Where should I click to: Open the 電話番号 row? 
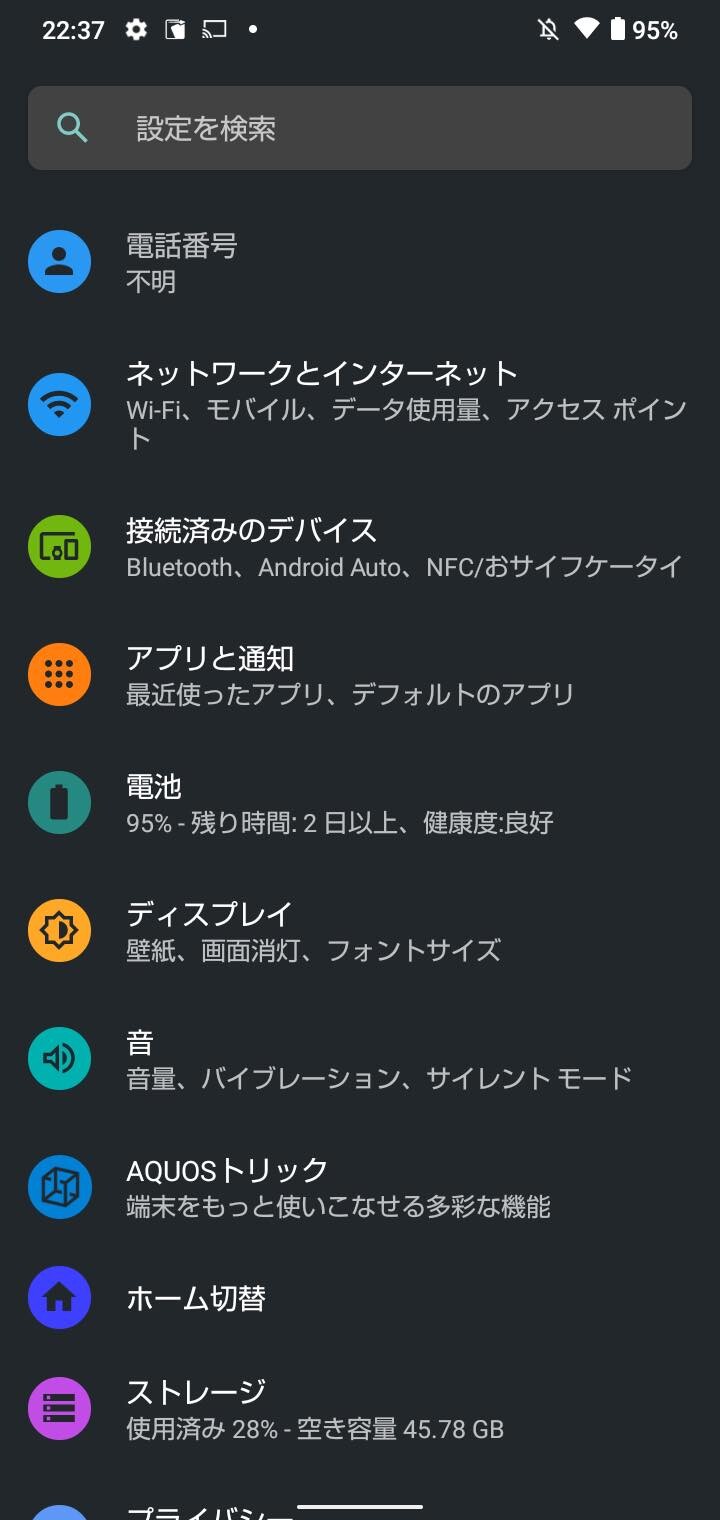(x=360, y=262)
